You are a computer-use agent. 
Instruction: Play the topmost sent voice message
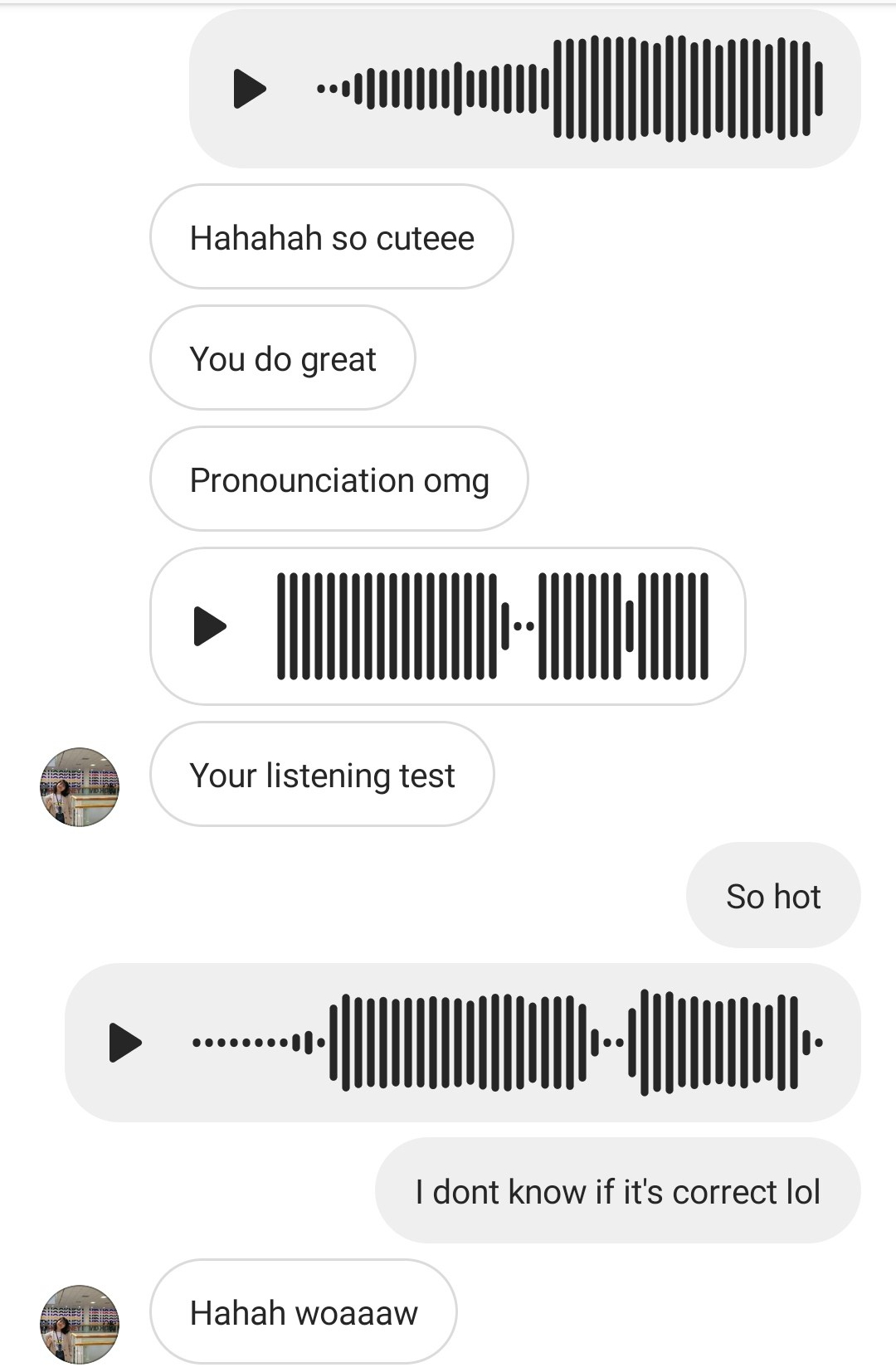(249, 89)
